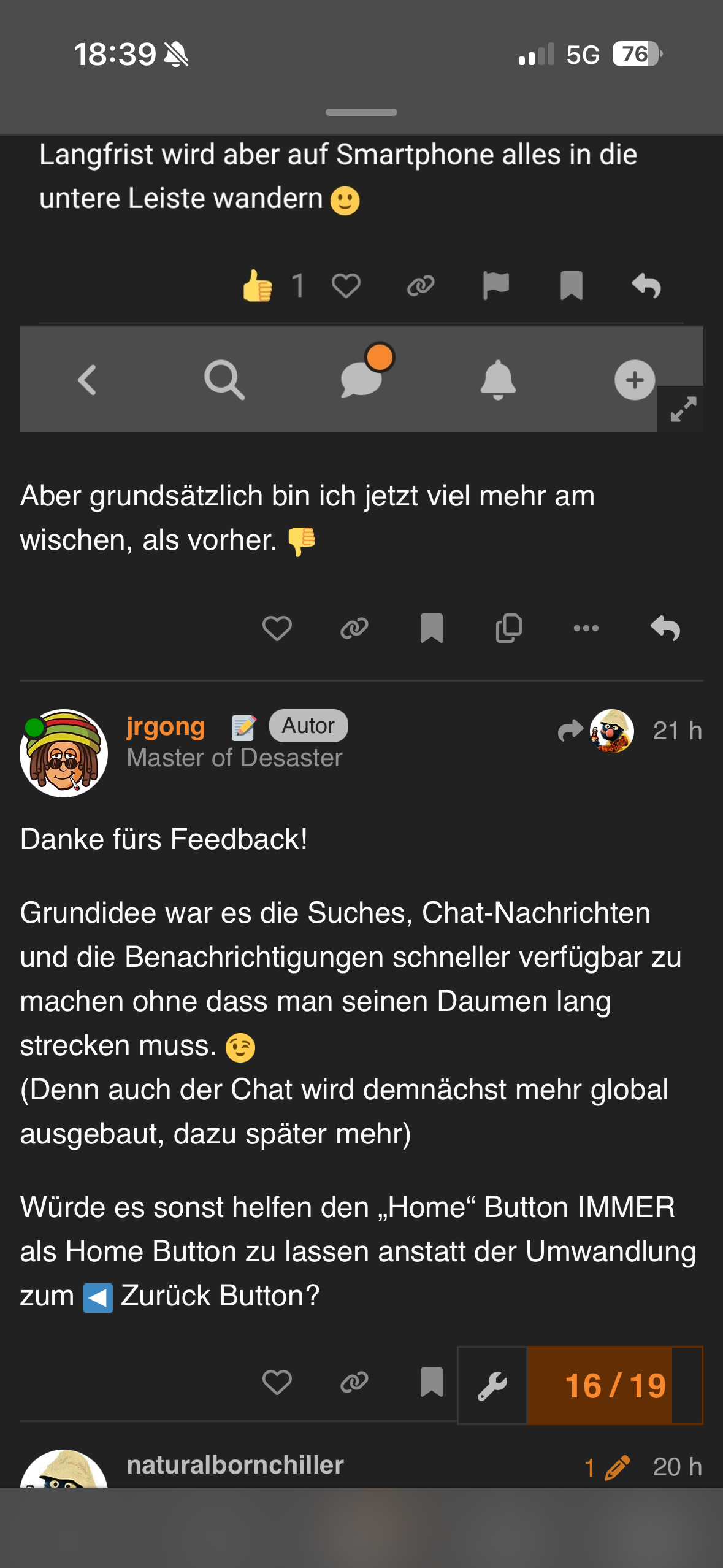Reply to the post ending "als vorher"
The image size is (723, 1568).
[x=665, y=628]
